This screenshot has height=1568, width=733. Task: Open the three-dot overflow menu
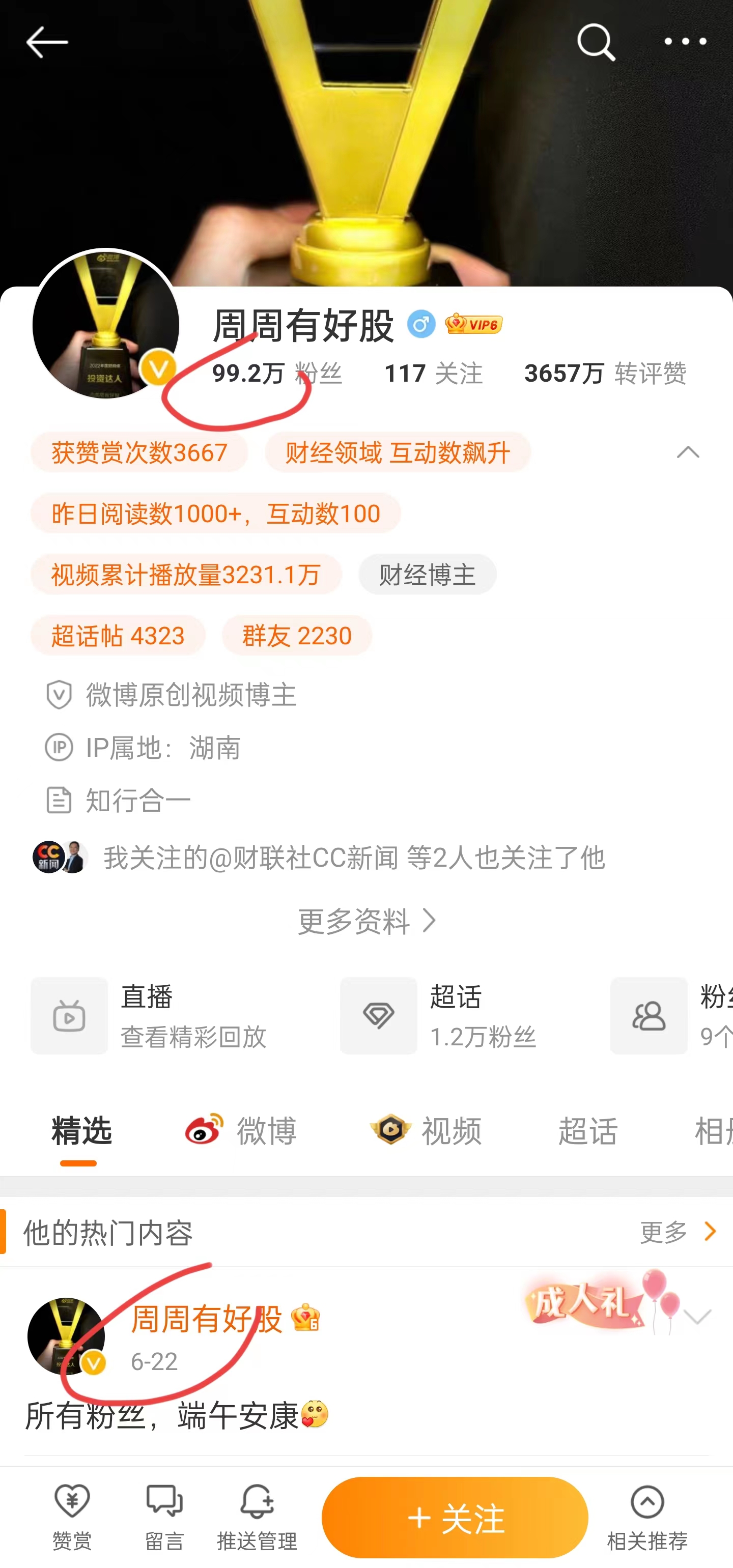coord(685,42)
